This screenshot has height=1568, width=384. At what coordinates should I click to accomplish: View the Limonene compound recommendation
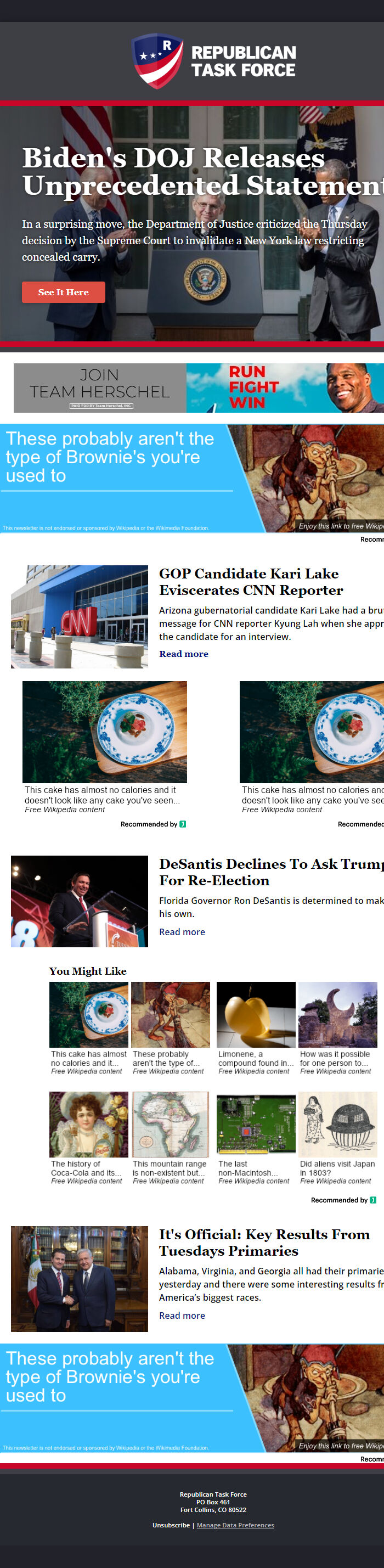[x=256, y=1028]
